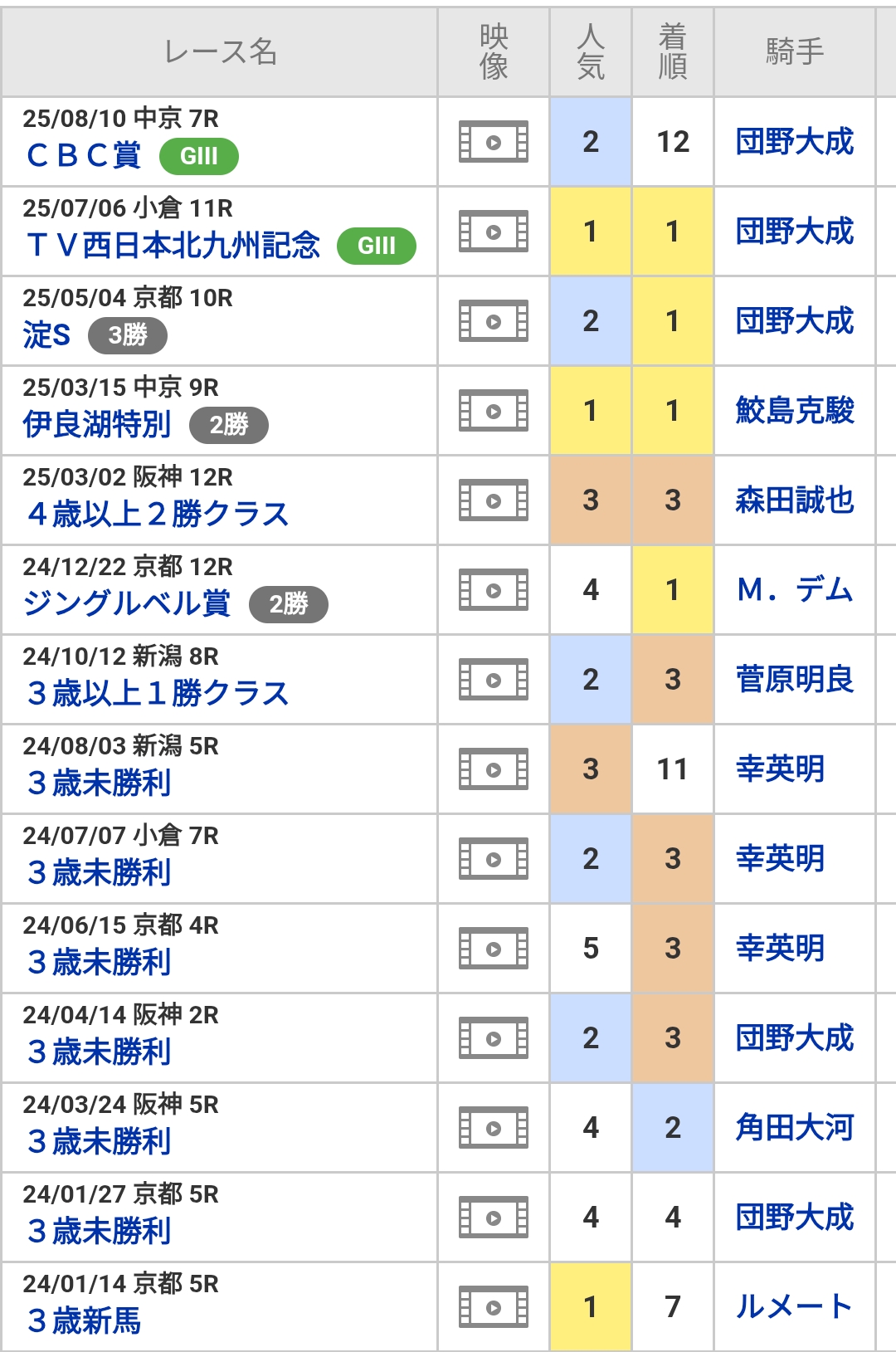Viewport: 896px width, 1352px height.
Task: Open jockey 鮫島克駿's profile
Action: tap(795, 411)
